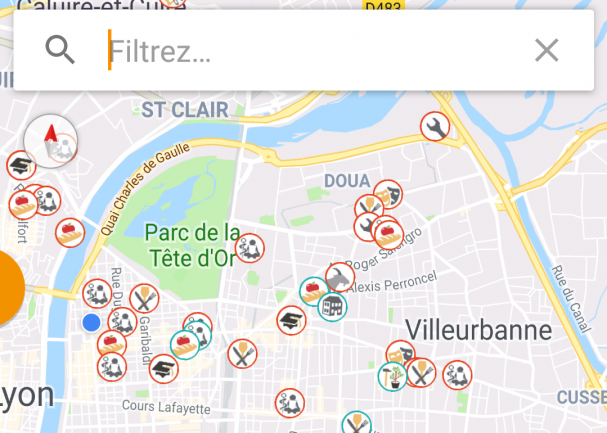Open the graduation cap marker near Villeurbanne
The image size is (607, 433).
click(291, 320)
